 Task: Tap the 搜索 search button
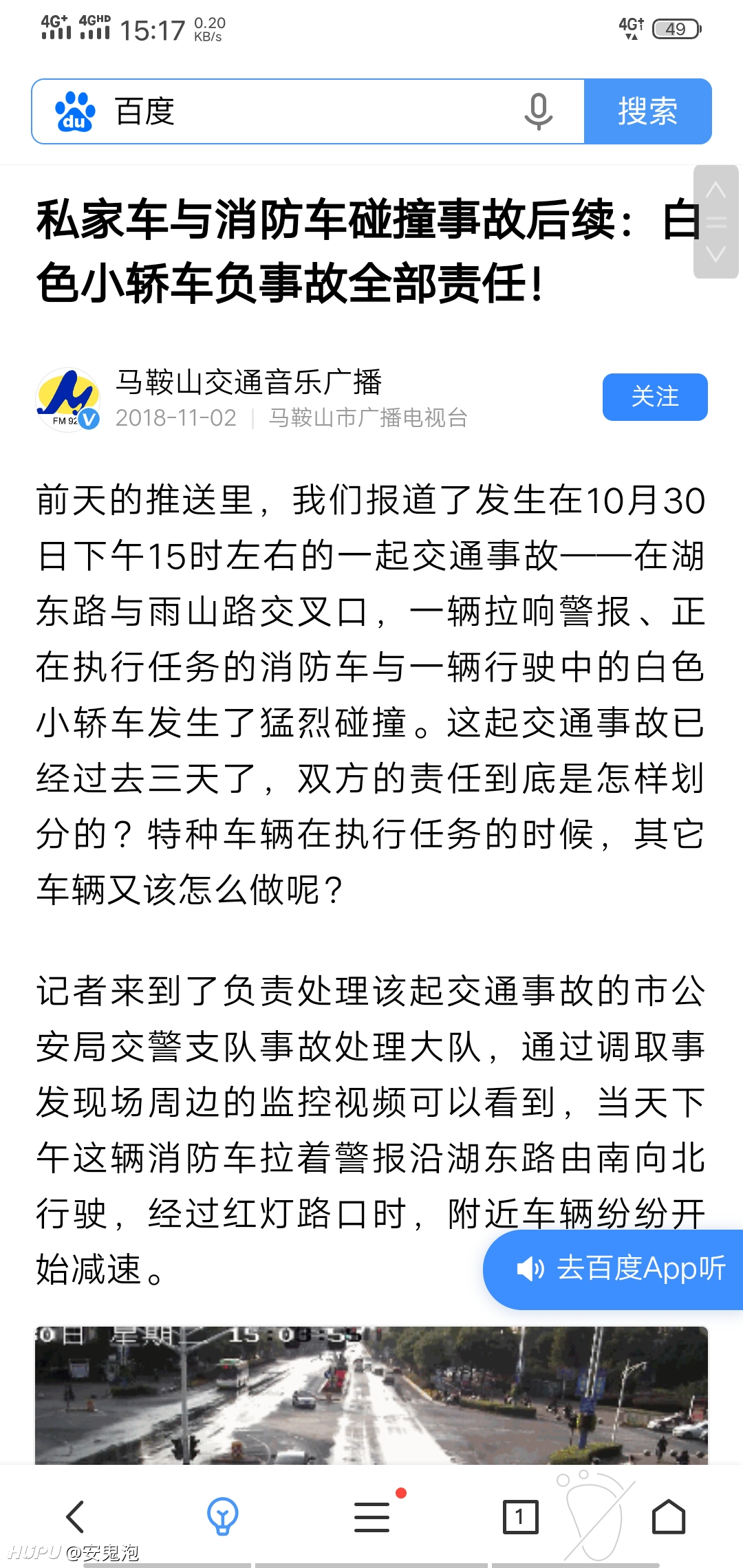647,111
